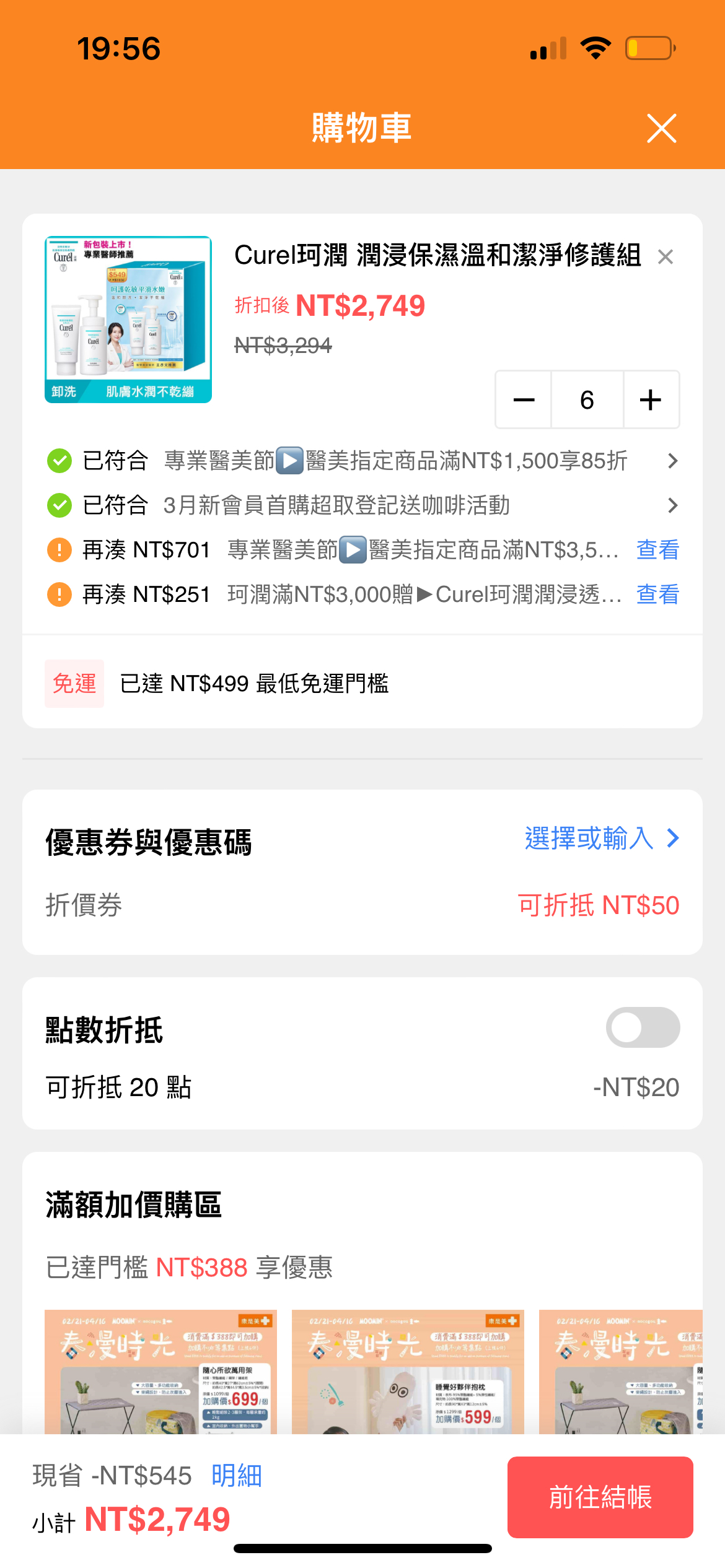Open the 滿NT$1,500享85折 promotion details

click(x=363, y=461)
